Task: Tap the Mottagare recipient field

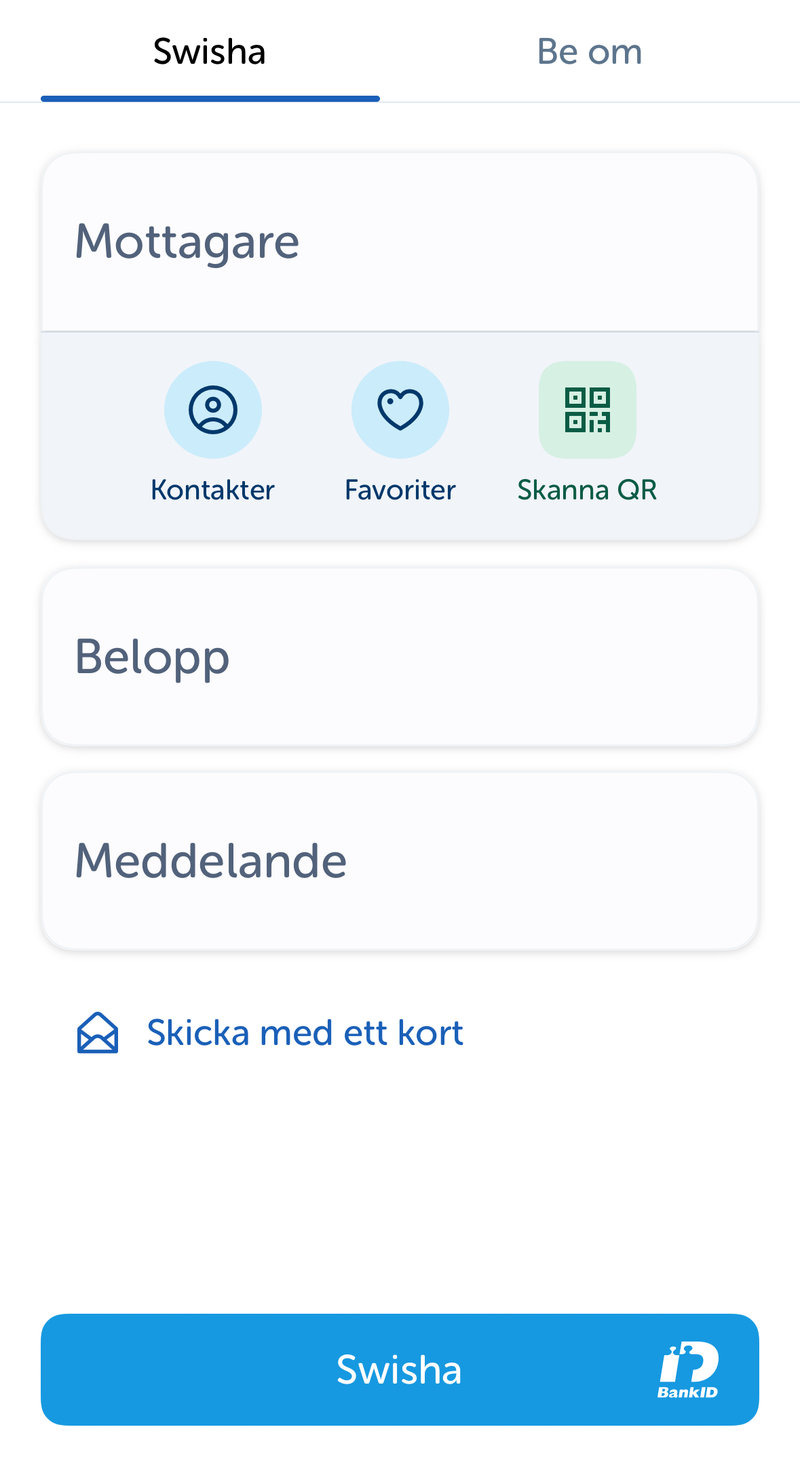Action: point(400,242)
